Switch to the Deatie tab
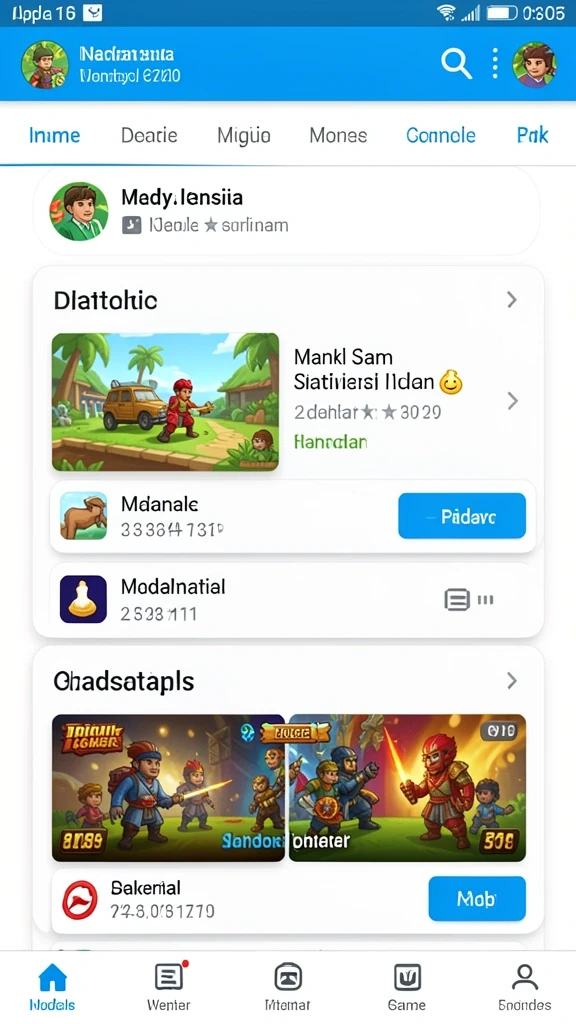The height and width of the screenshot is (1024, 576). [x=149, y=135]
